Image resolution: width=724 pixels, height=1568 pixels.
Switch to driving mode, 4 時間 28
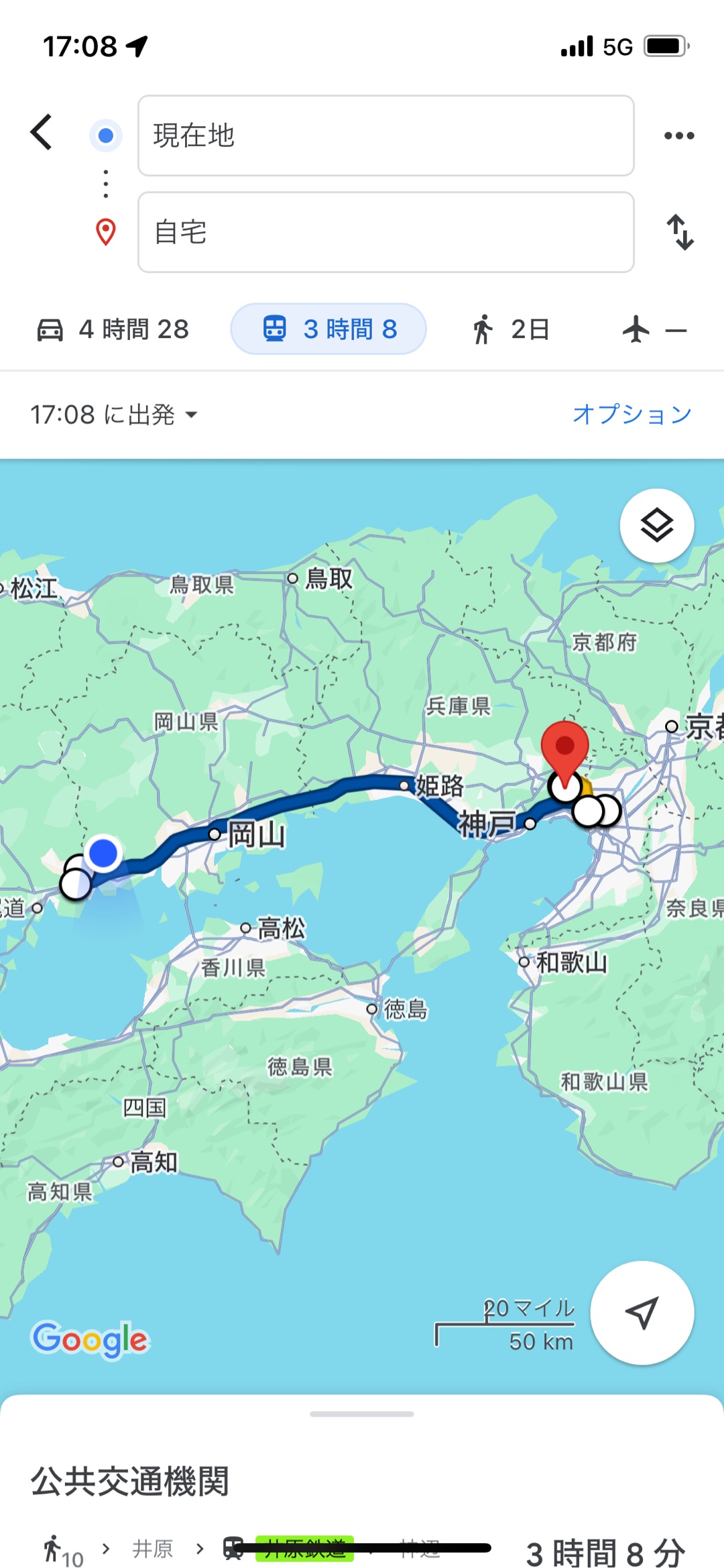pos(113,329)
